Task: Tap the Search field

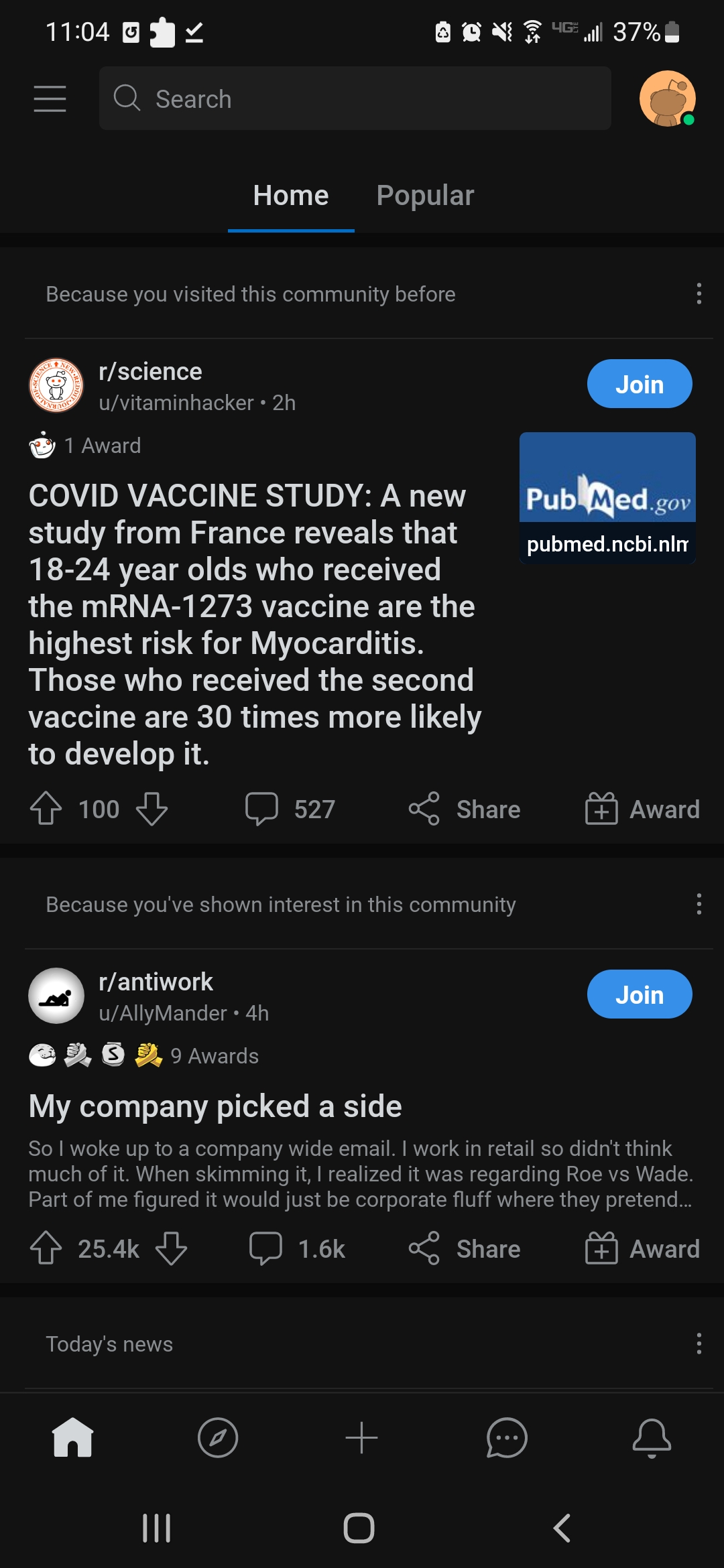Action: click(x=355, y=99)
